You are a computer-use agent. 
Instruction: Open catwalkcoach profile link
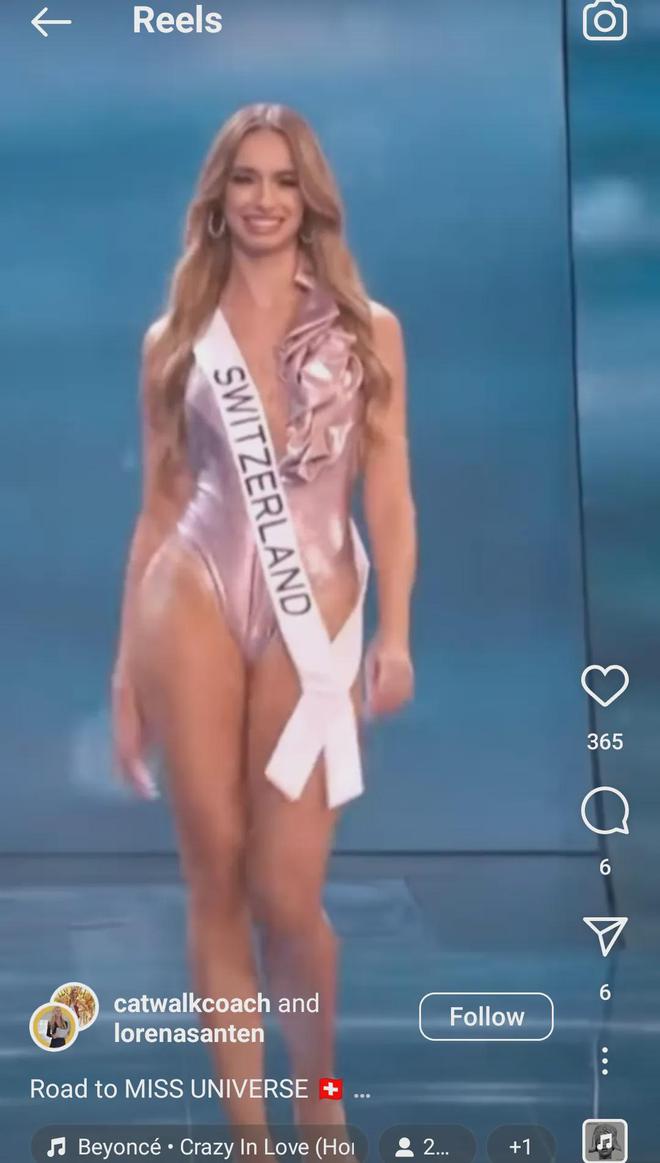[192, 1003]
